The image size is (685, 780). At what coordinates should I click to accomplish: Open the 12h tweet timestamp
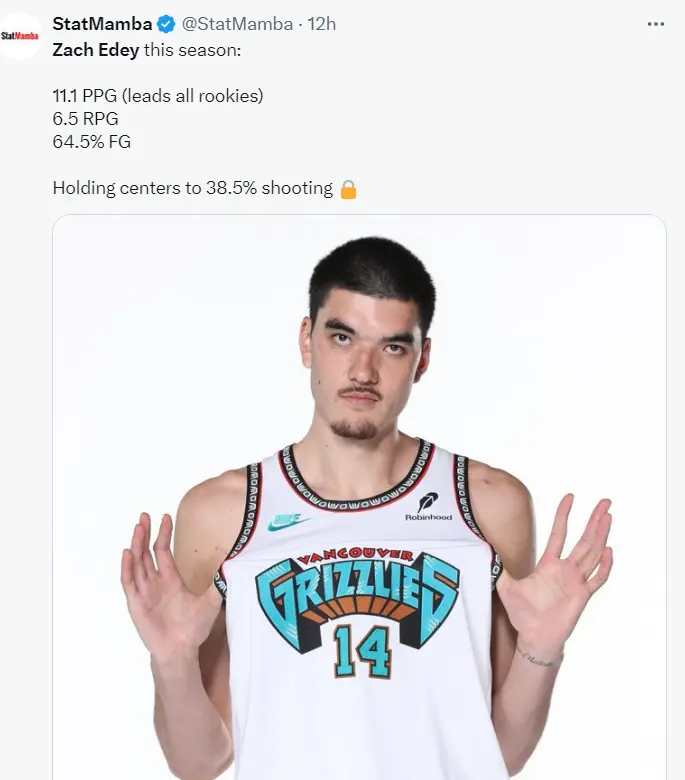pyautogui.click(x=322, y=24)
